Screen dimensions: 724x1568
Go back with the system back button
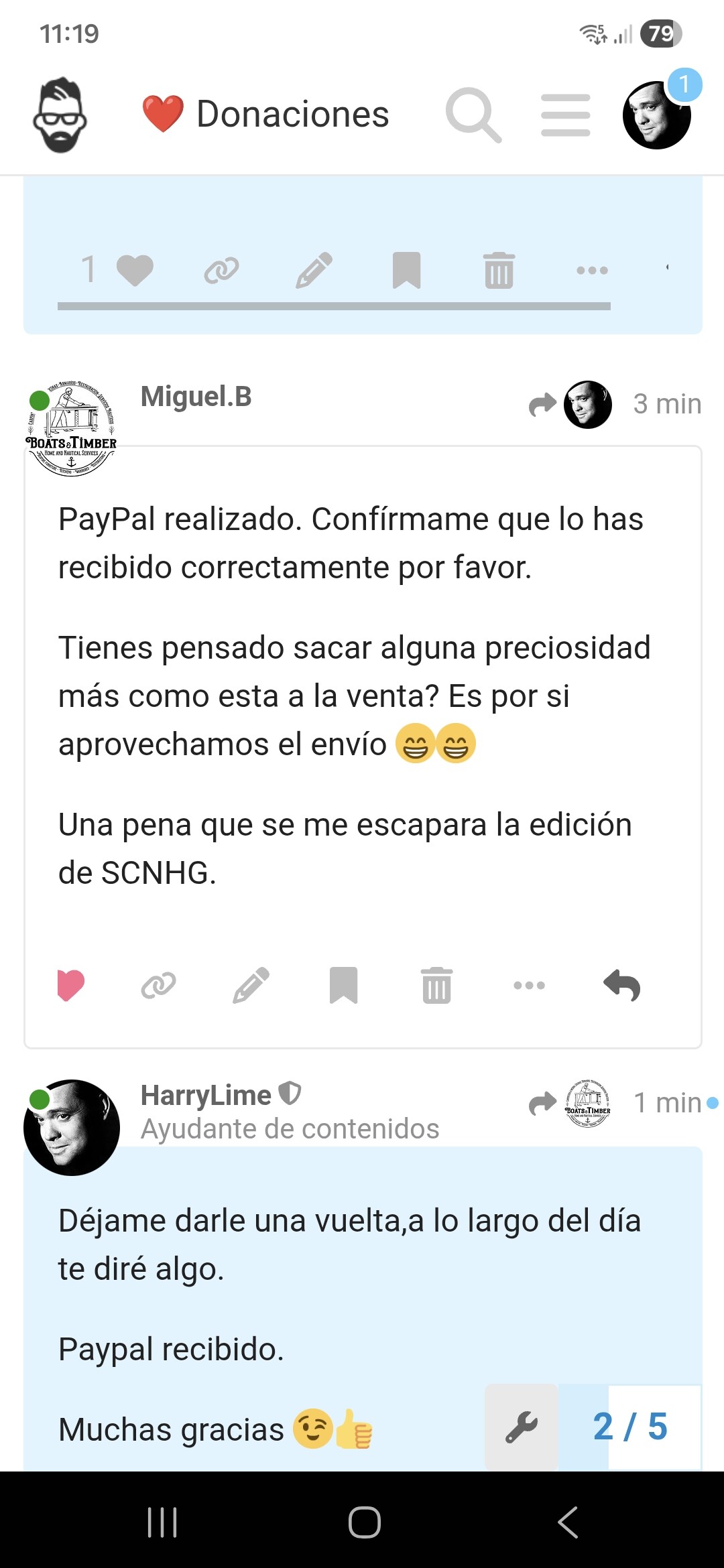click(567, 1522)
